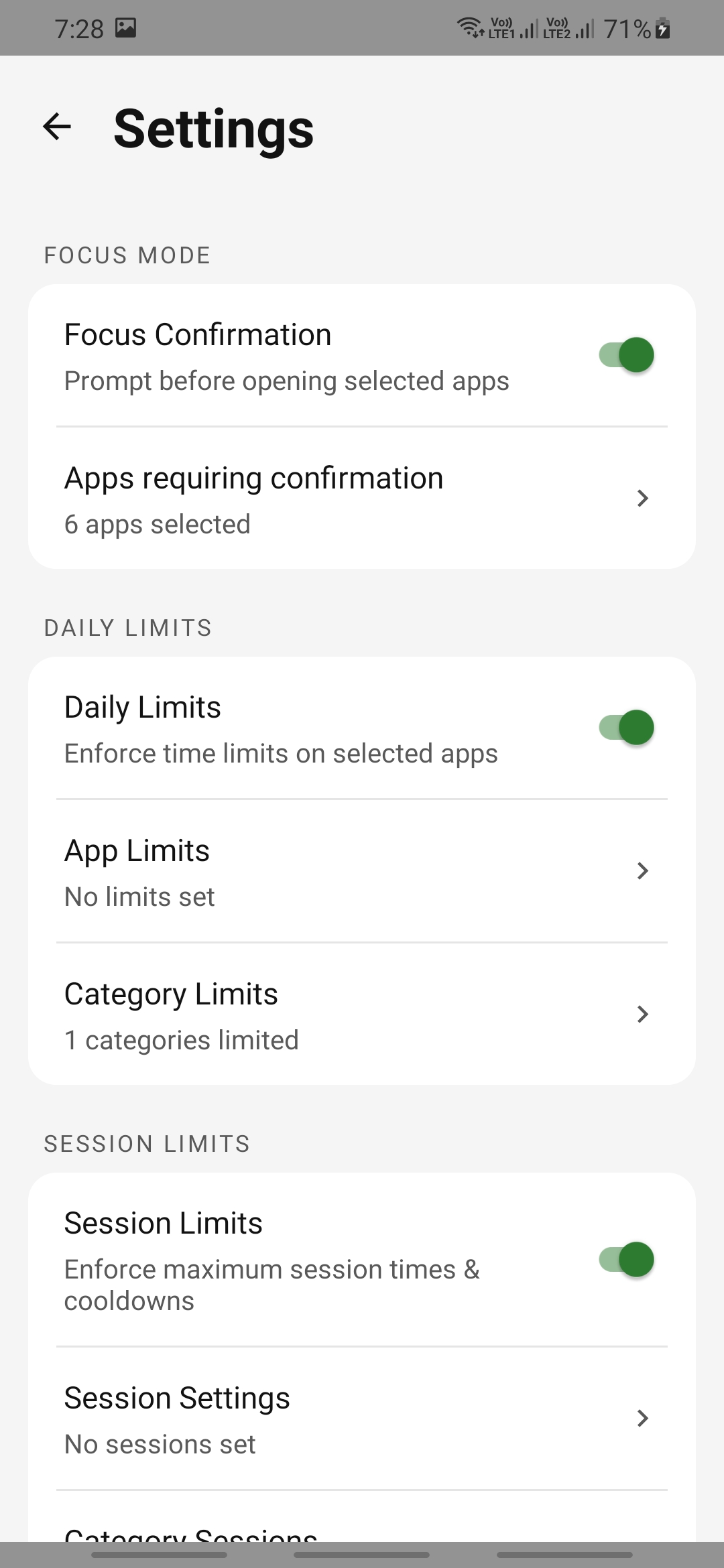Viewport: 724px width, 1568px height.
Task: Open App Limits settings
Action: point(362,872)
